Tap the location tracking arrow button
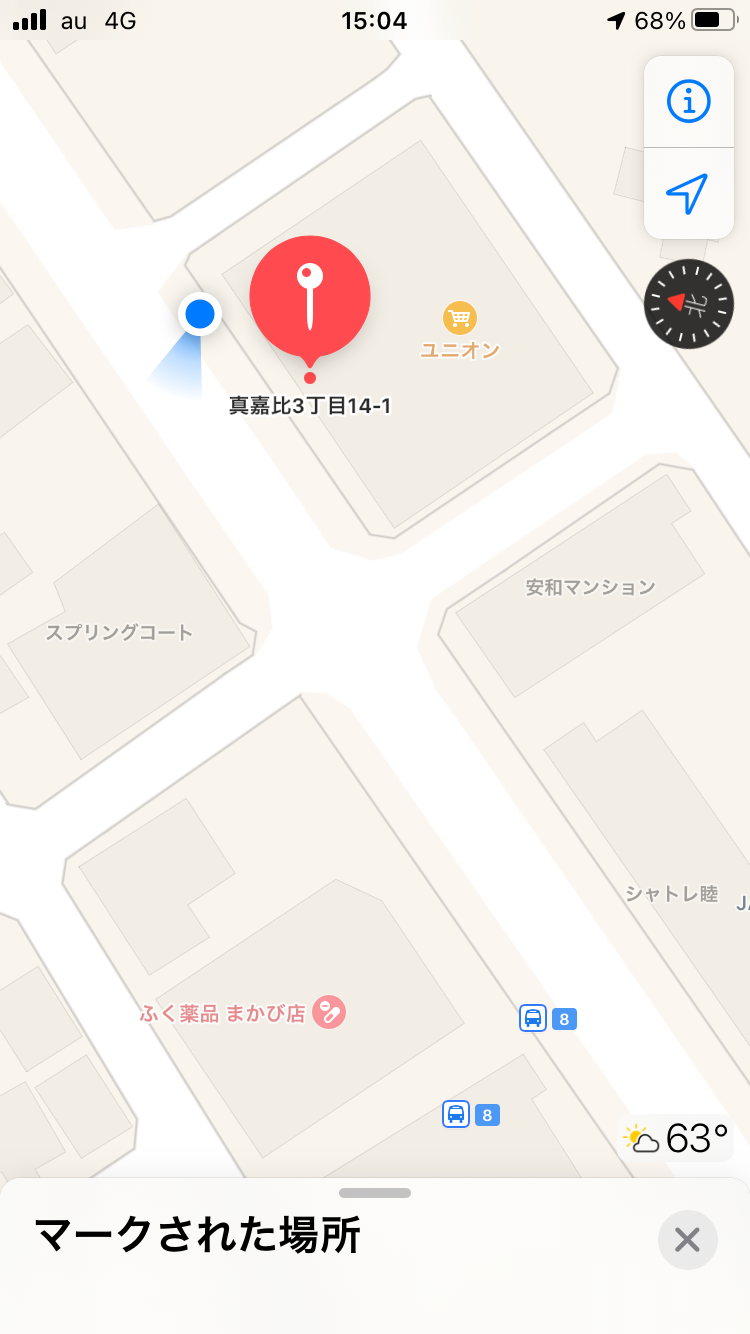 688,193
